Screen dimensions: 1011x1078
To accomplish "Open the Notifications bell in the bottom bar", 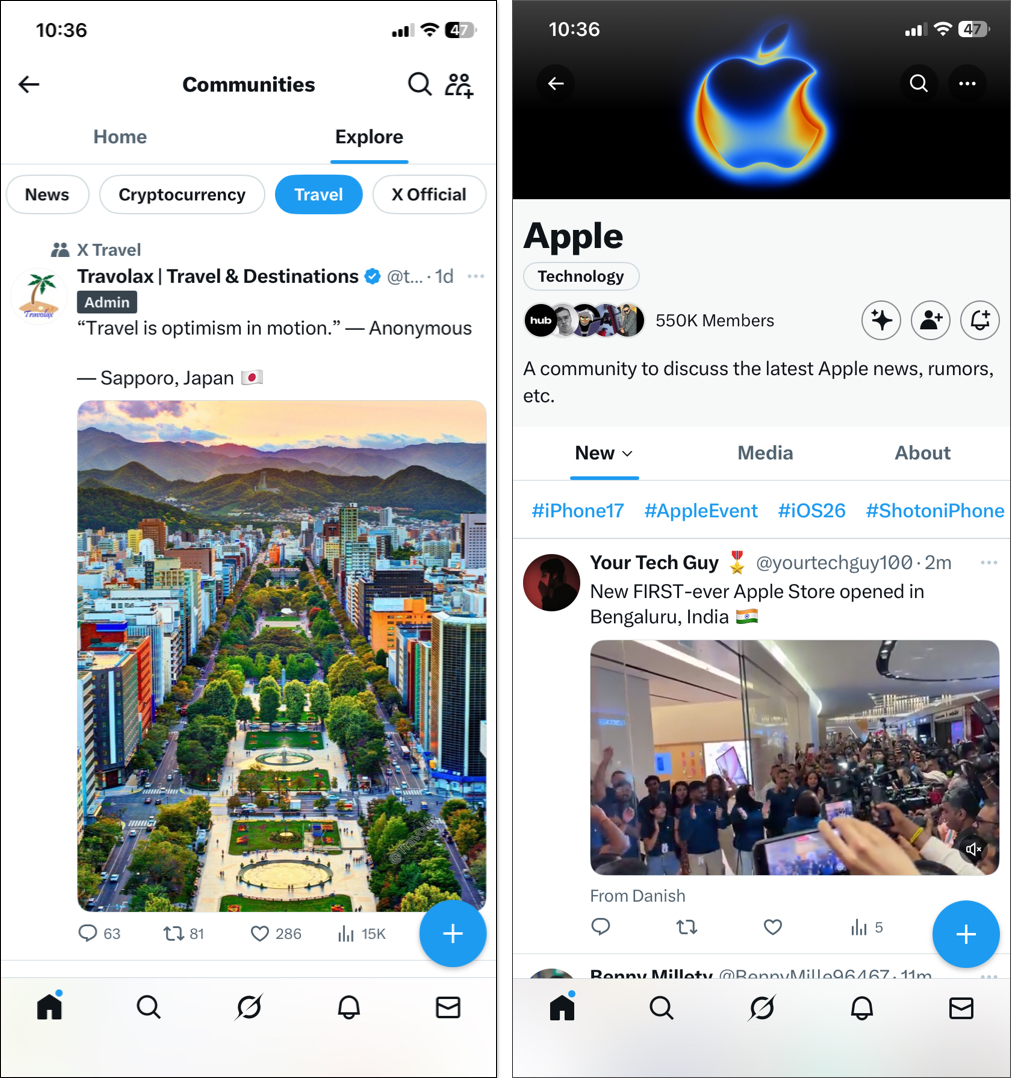I will point(349,1007).
